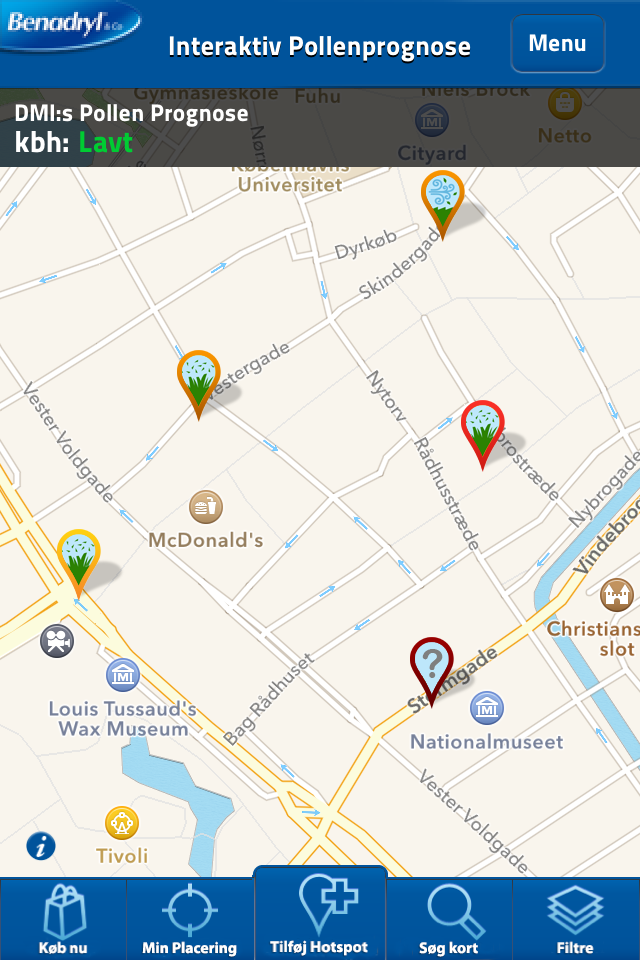Open the yellow pin on Vester Voldgade
640x960 pixels.
(78, 556)
